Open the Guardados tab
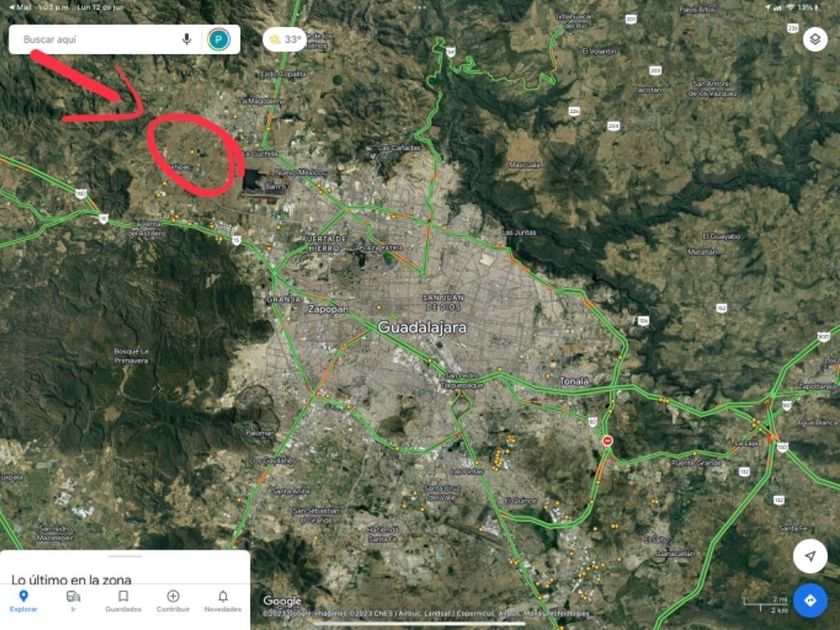 coord(123,601)
